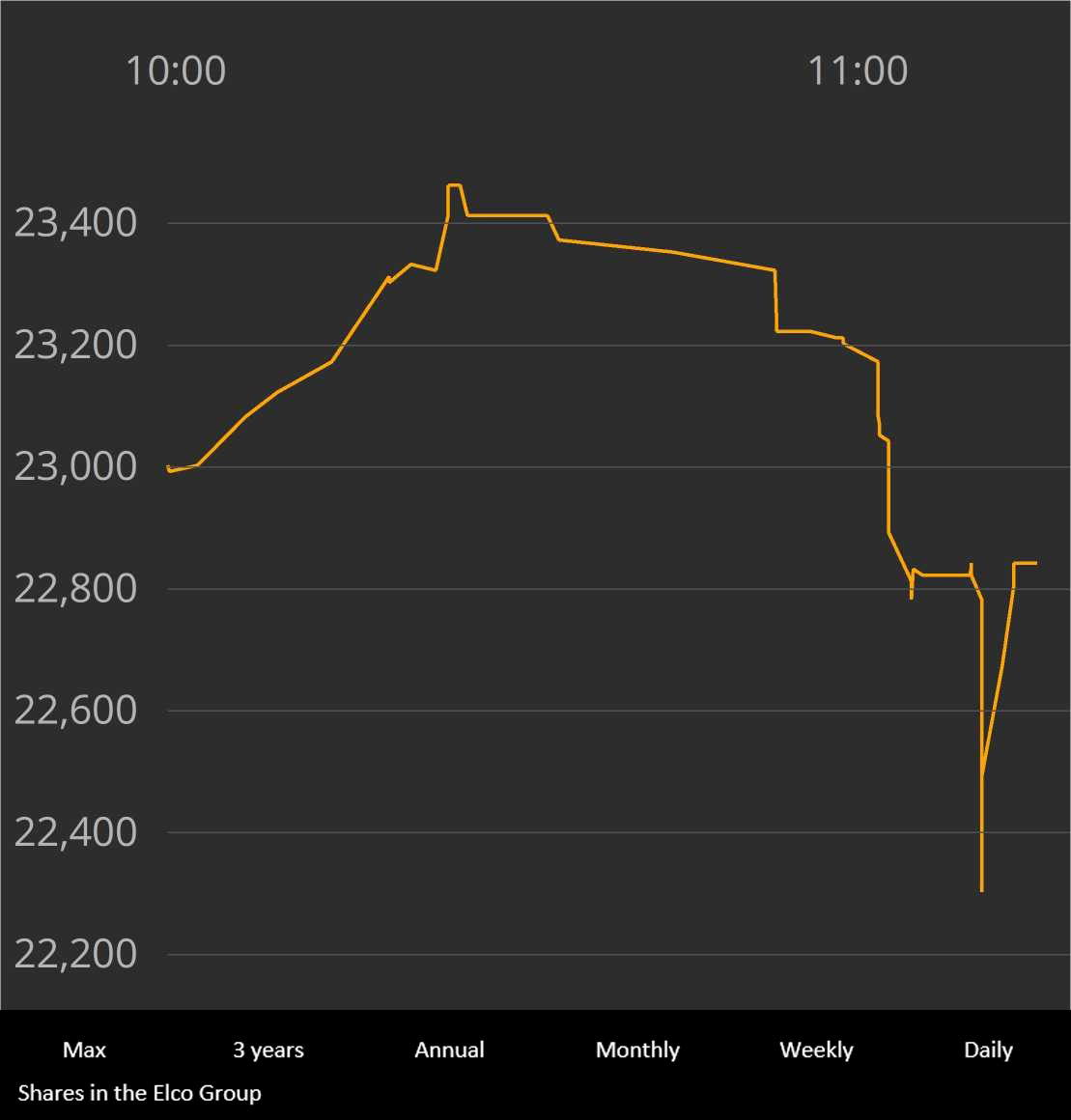This screenshot has height=1120, width=1071.
Task: Click the chart peak above 23,400
Action: tap(454, 185)
